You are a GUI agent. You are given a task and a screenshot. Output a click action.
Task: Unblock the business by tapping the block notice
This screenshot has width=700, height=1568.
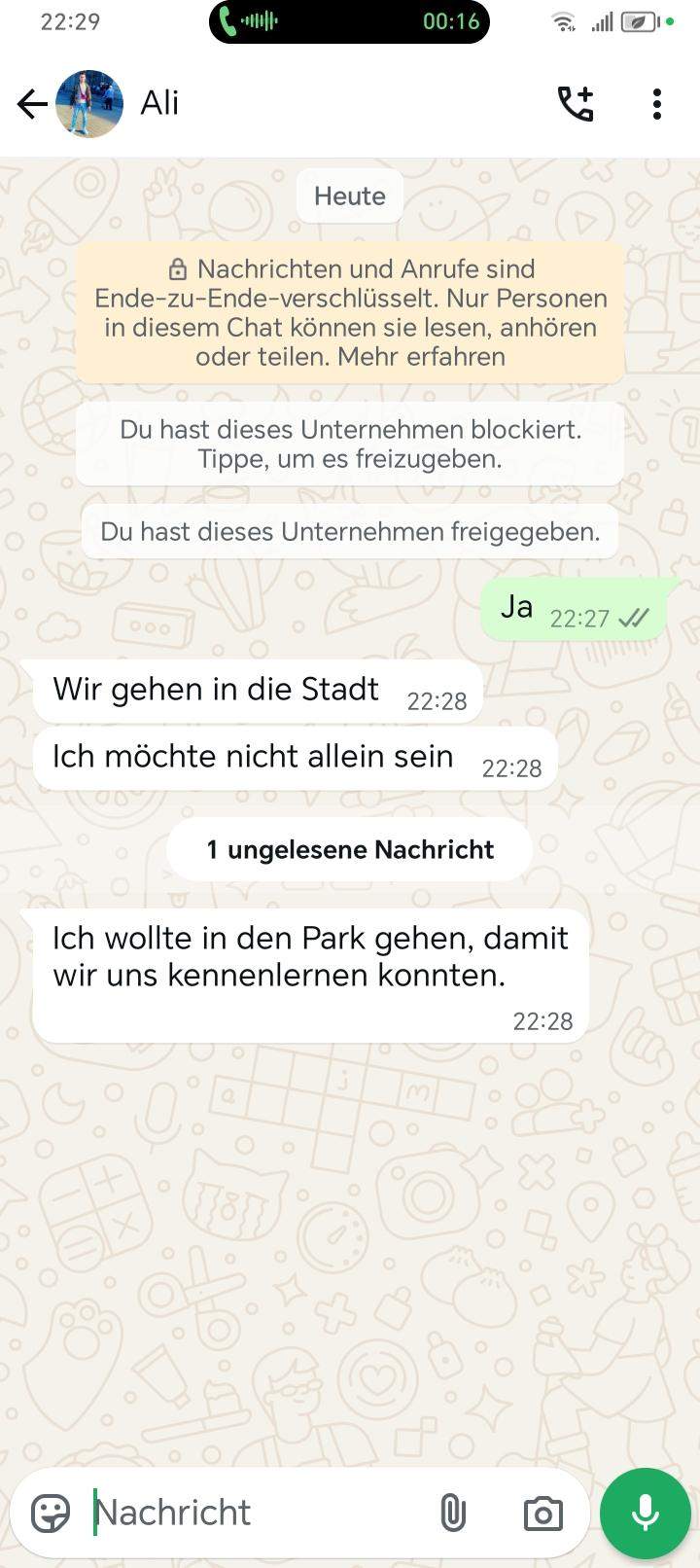click(x=349, y=444)
